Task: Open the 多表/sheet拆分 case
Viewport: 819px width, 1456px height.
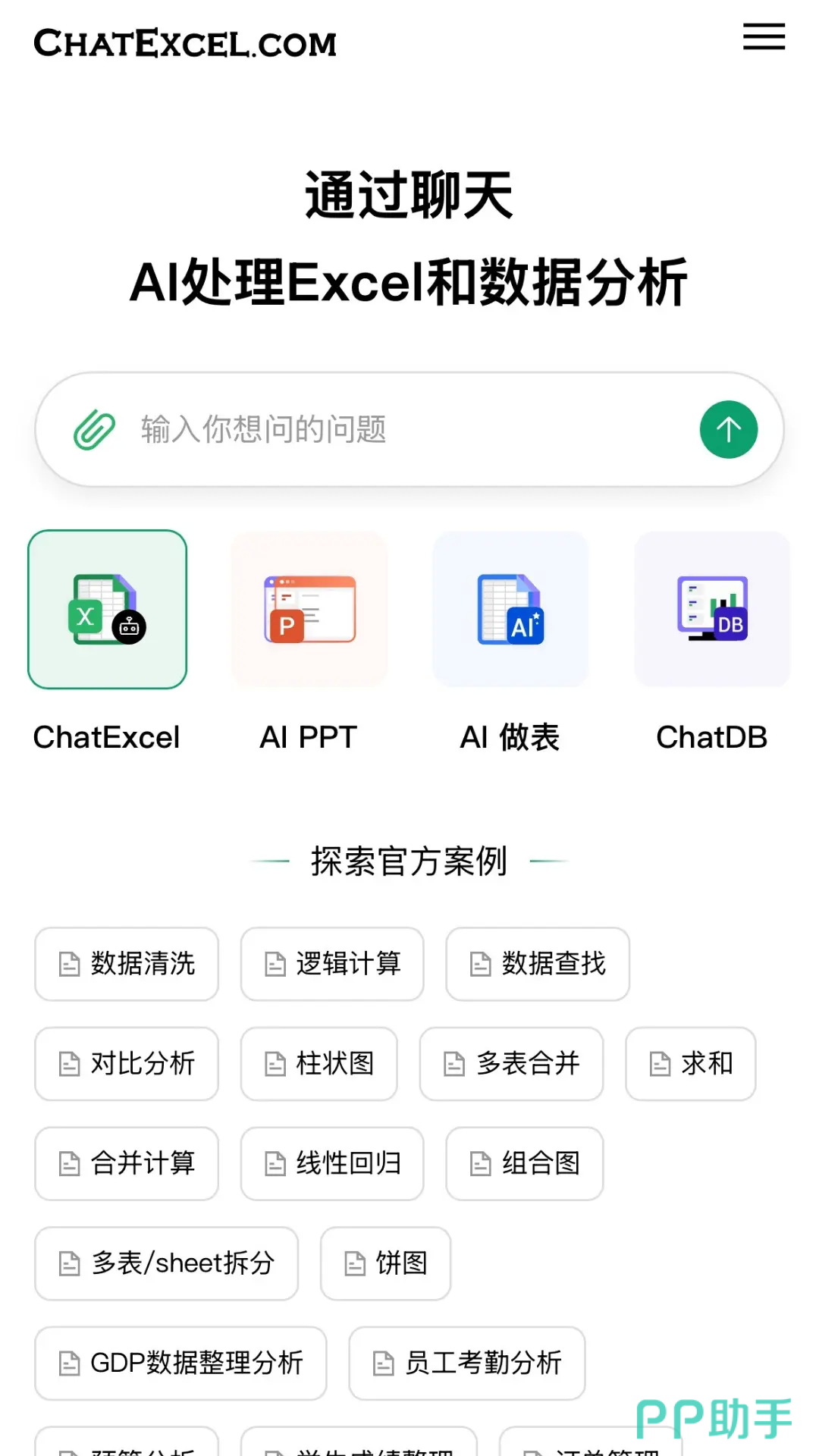Action: coord(167,1263)
